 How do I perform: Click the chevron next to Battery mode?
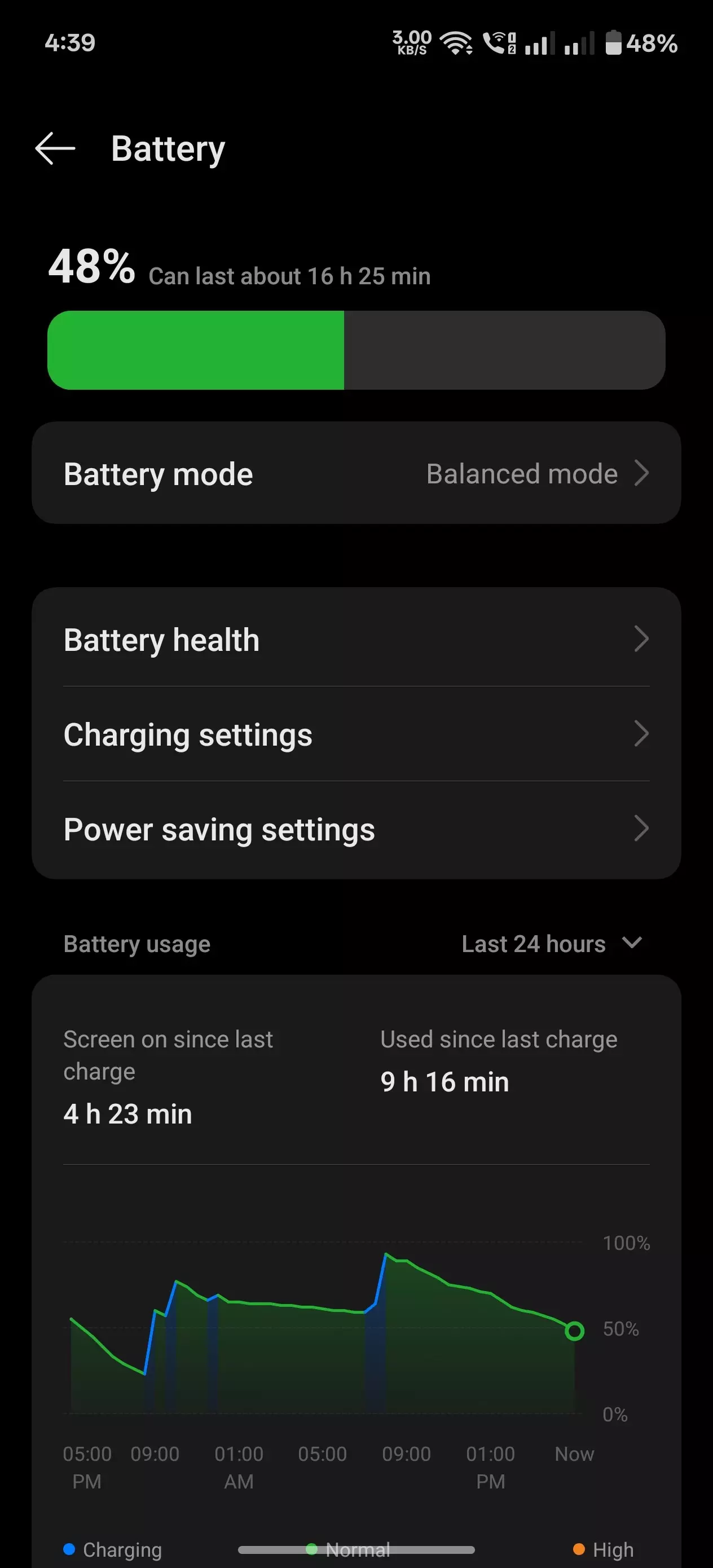point(642,473)
